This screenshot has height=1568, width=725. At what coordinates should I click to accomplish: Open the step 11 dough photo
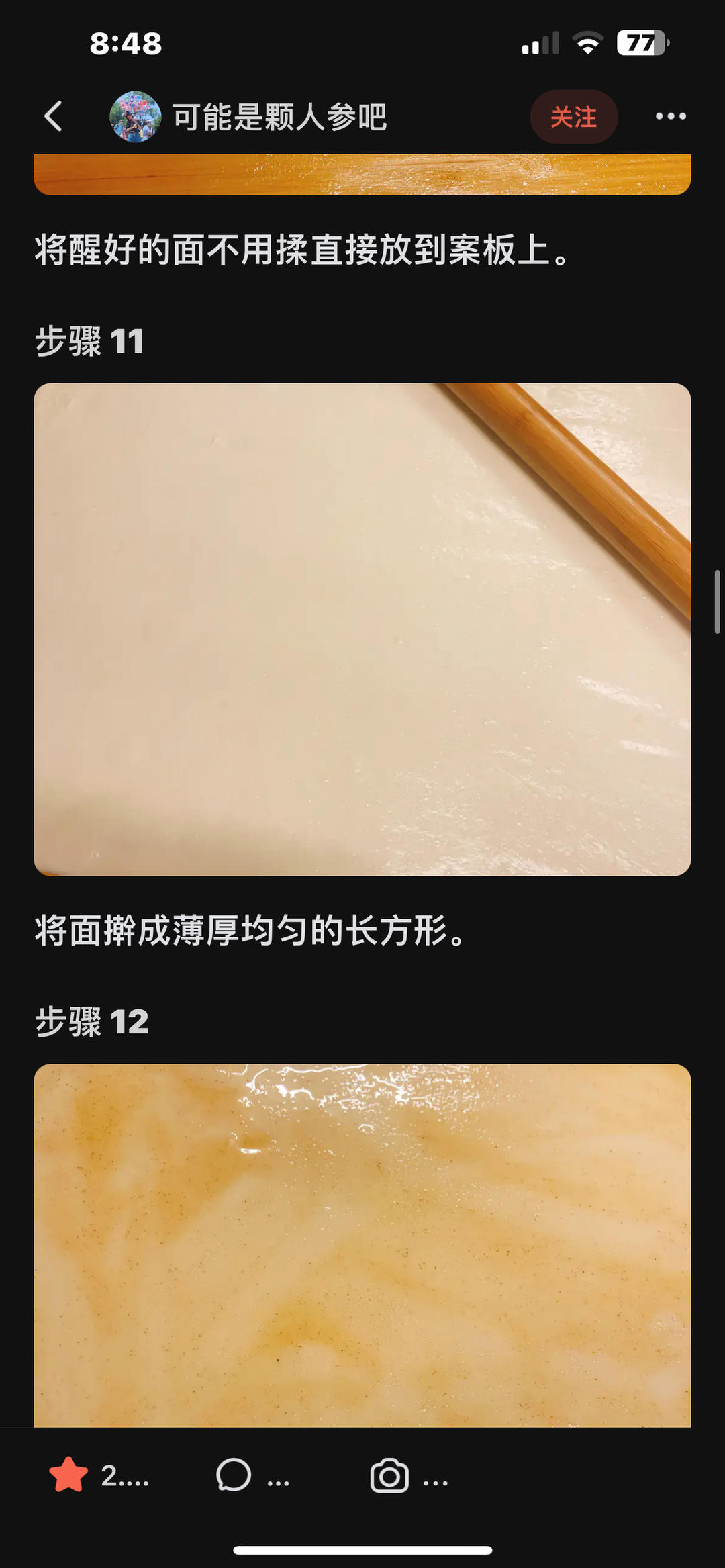[362, 629]
